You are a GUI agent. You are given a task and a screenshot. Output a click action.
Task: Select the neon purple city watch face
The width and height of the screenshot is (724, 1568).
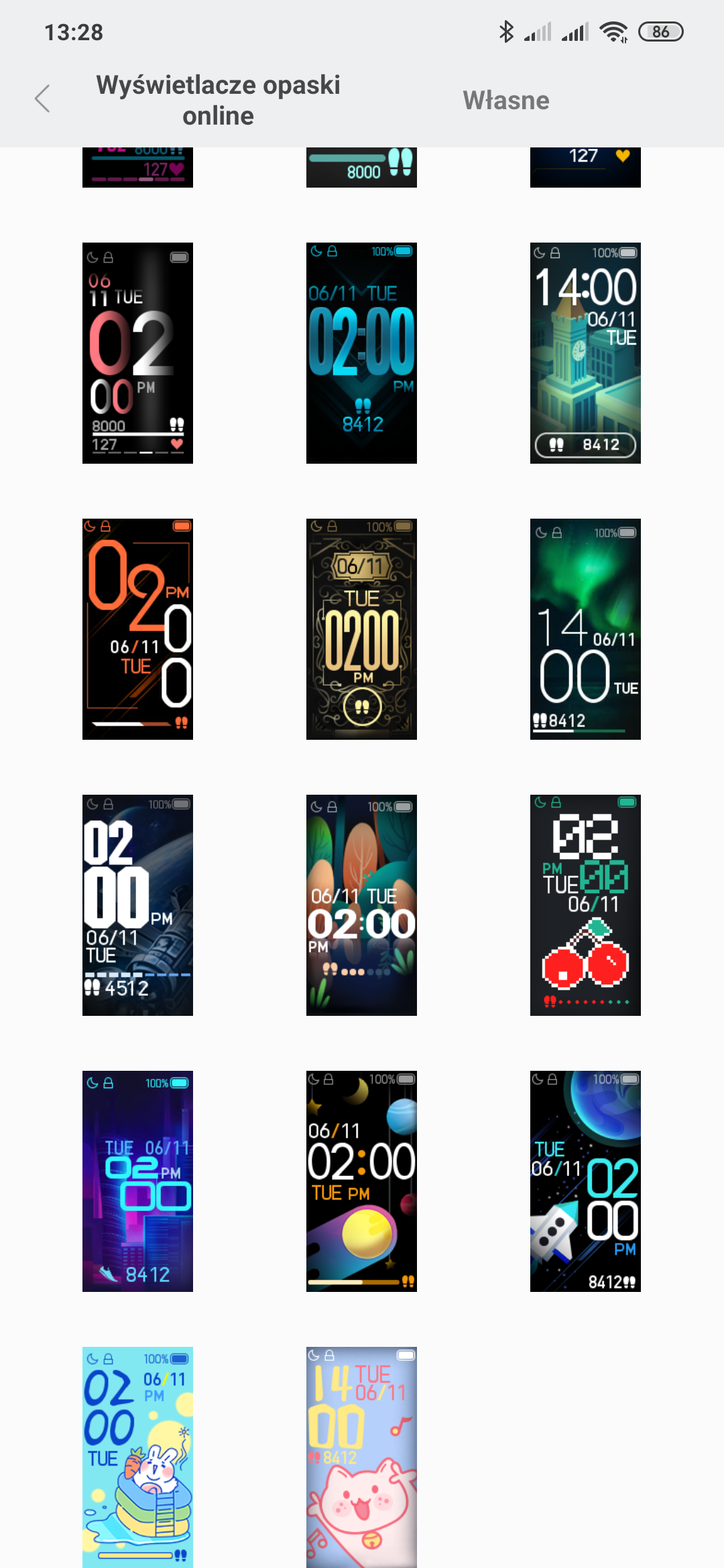[137, 1181]
